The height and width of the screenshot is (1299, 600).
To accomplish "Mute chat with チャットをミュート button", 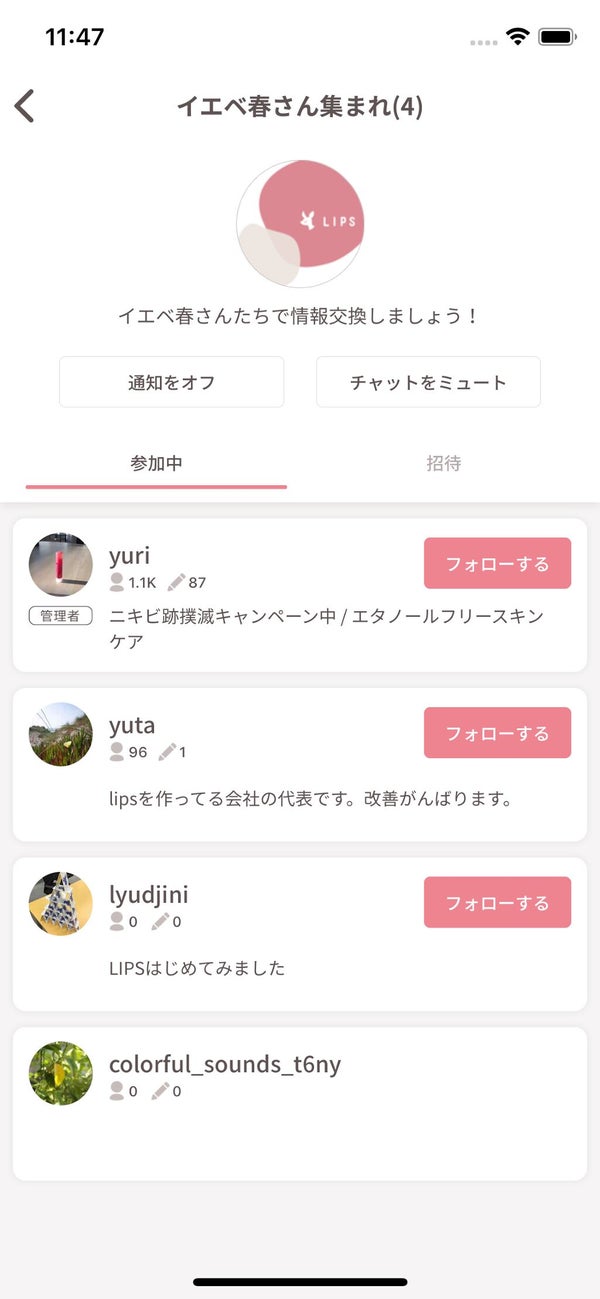I will pos(428,382).
